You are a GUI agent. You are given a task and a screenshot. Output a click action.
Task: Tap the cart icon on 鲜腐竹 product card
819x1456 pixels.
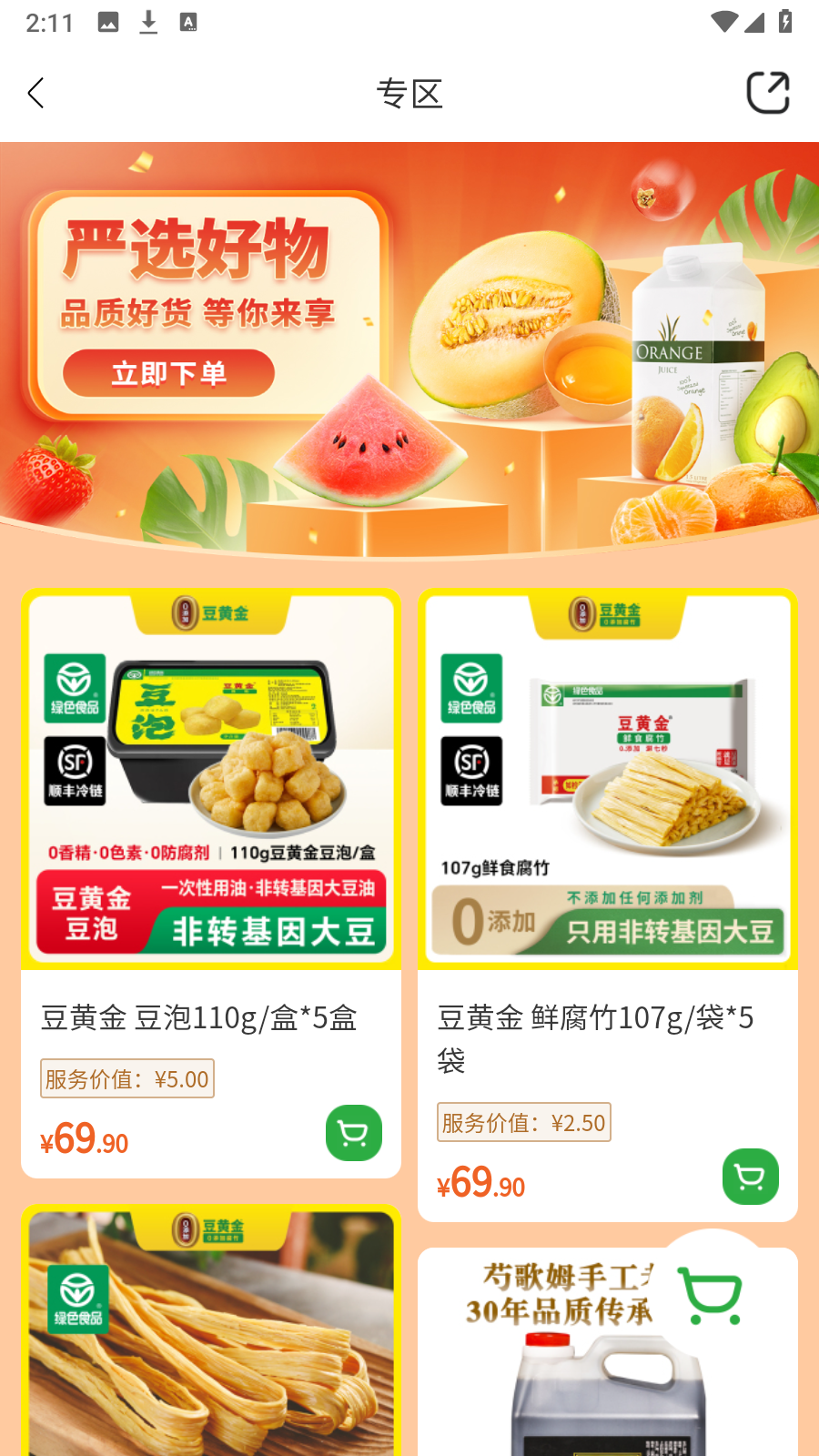pos(750,1177)
